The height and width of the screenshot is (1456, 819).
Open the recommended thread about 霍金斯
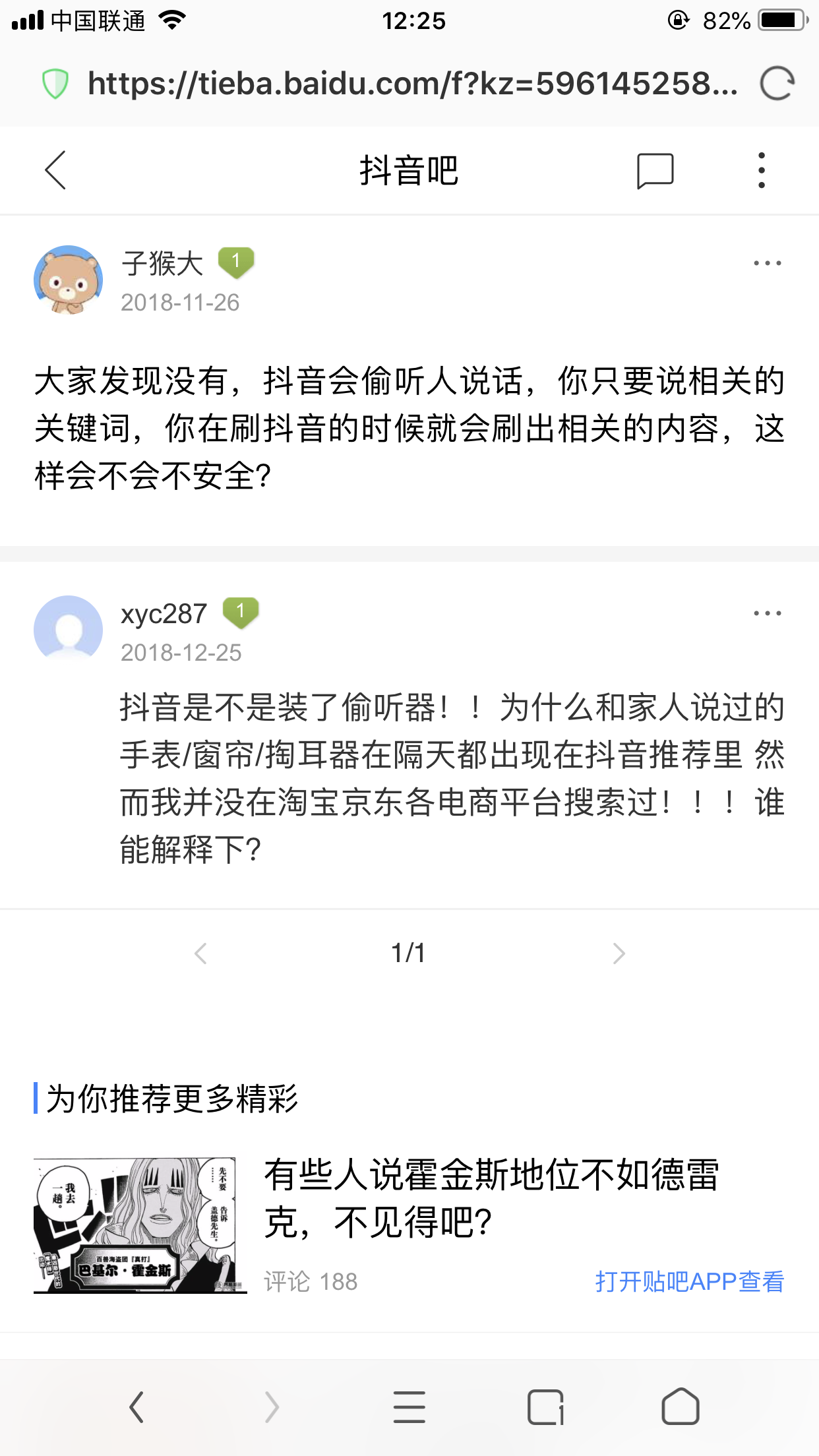pos(491,1199)
